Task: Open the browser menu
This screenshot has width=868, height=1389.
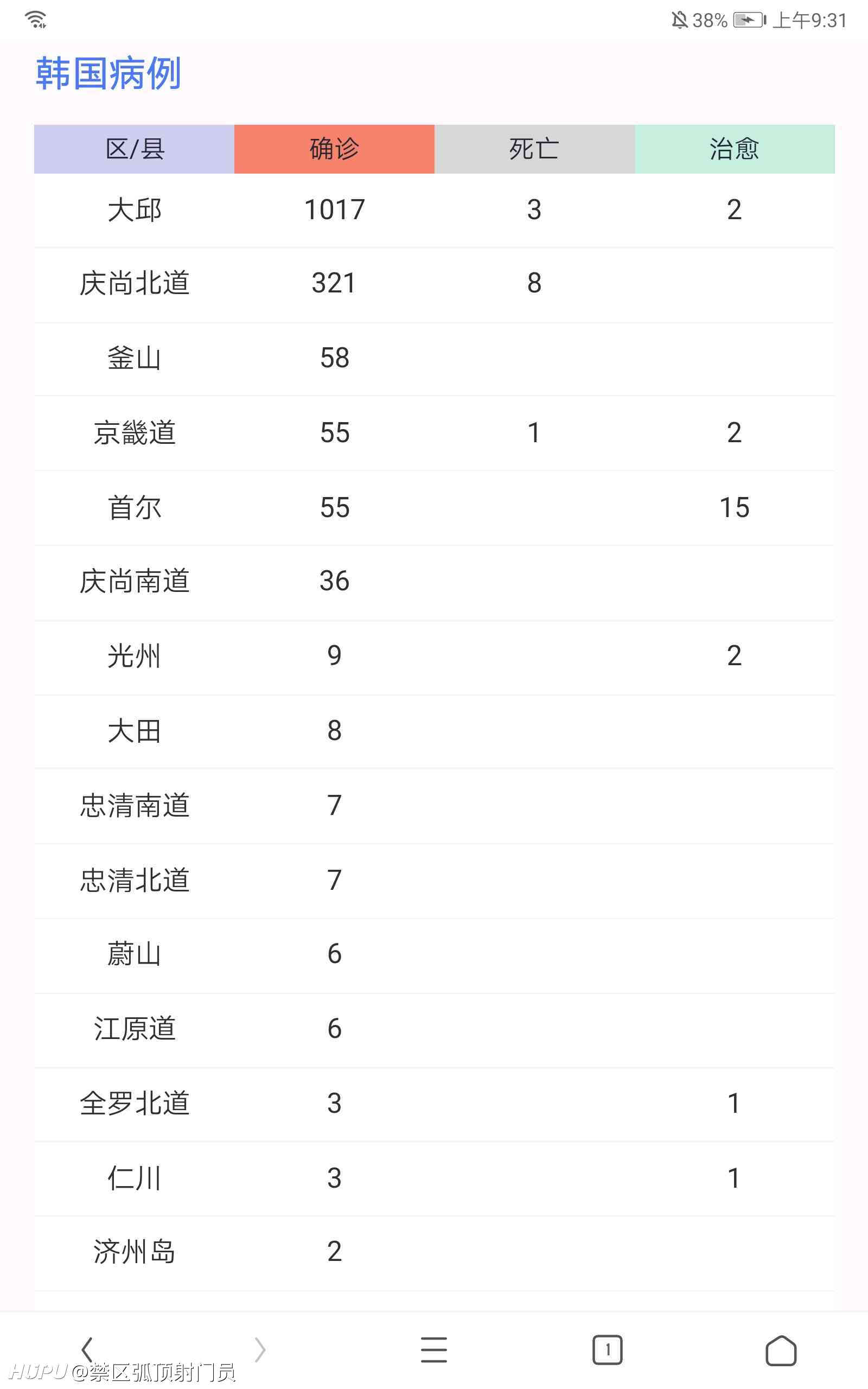Action: coord(434,1349)
